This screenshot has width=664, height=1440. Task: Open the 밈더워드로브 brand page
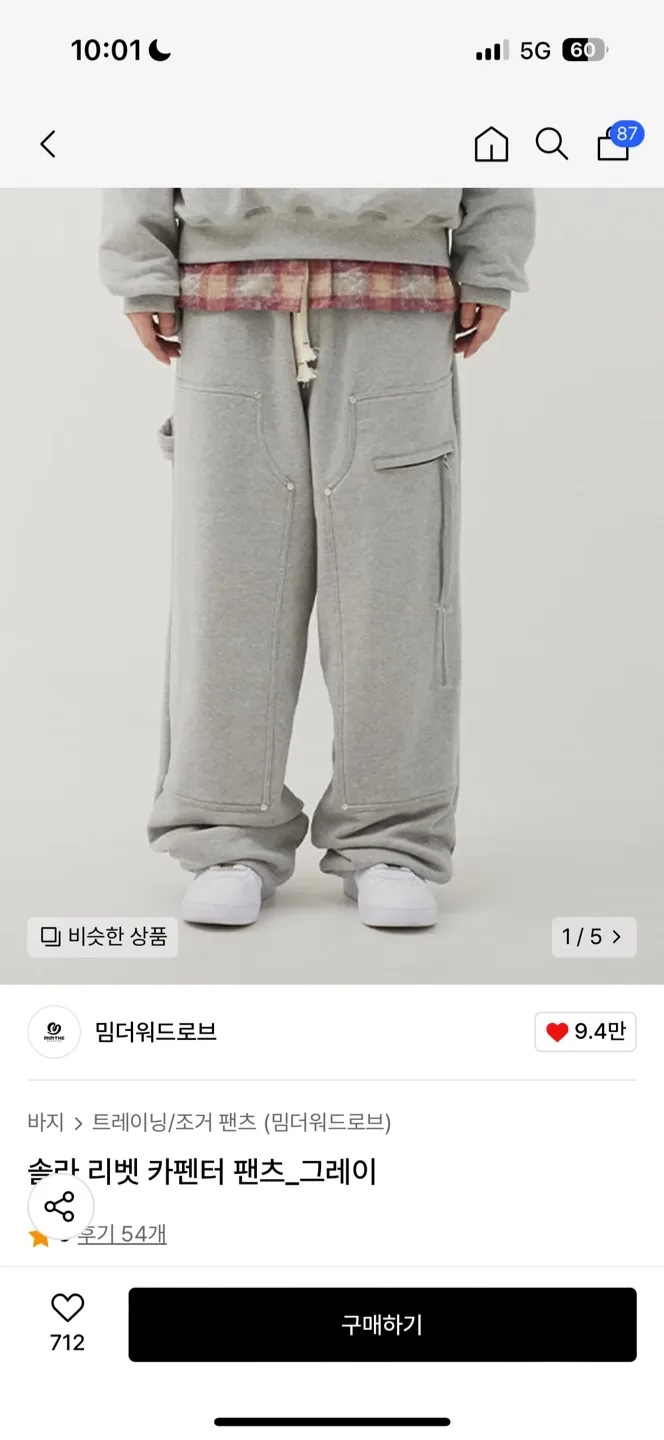click(155, 1032)
